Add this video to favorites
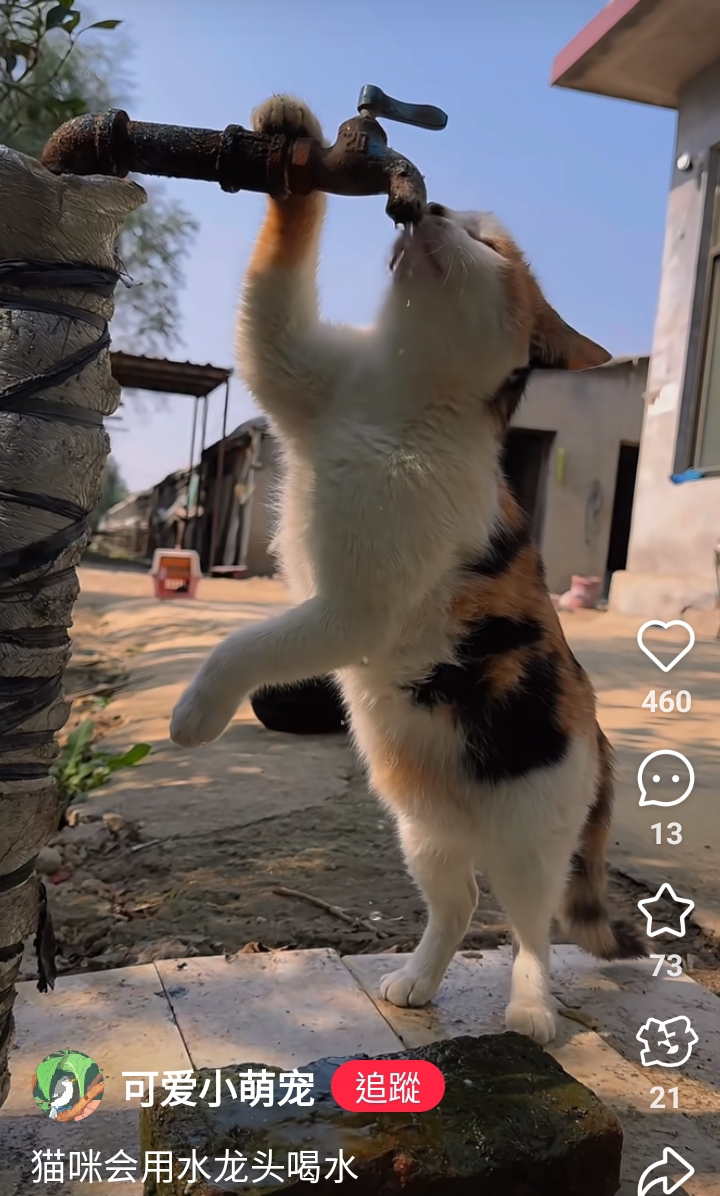The width and height of the screenshot is (720, 1196). tap(666, 910)
